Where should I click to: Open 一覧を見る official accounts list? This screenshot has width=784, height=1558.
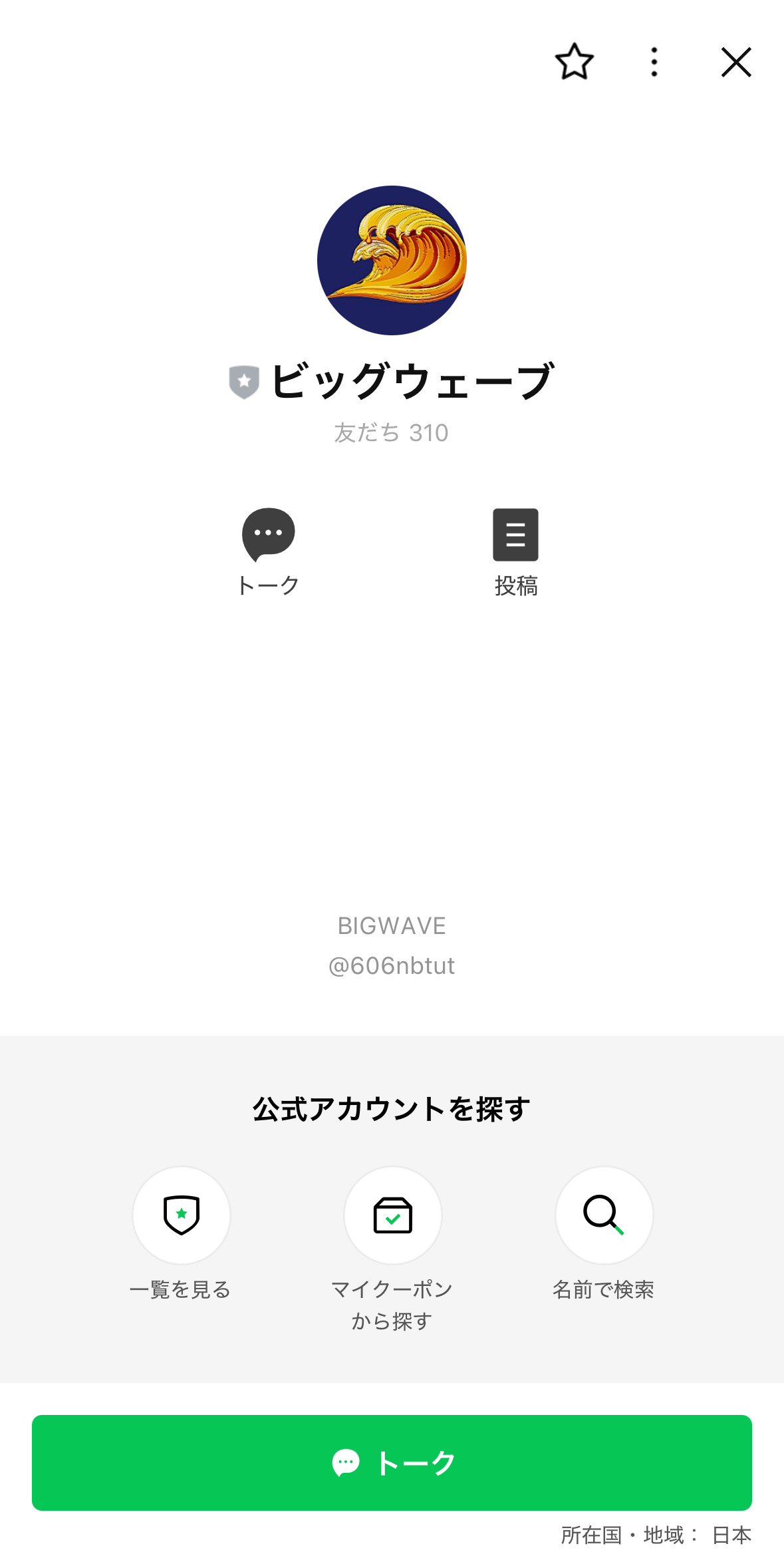pyautogui.click(x=181, y=1215)
